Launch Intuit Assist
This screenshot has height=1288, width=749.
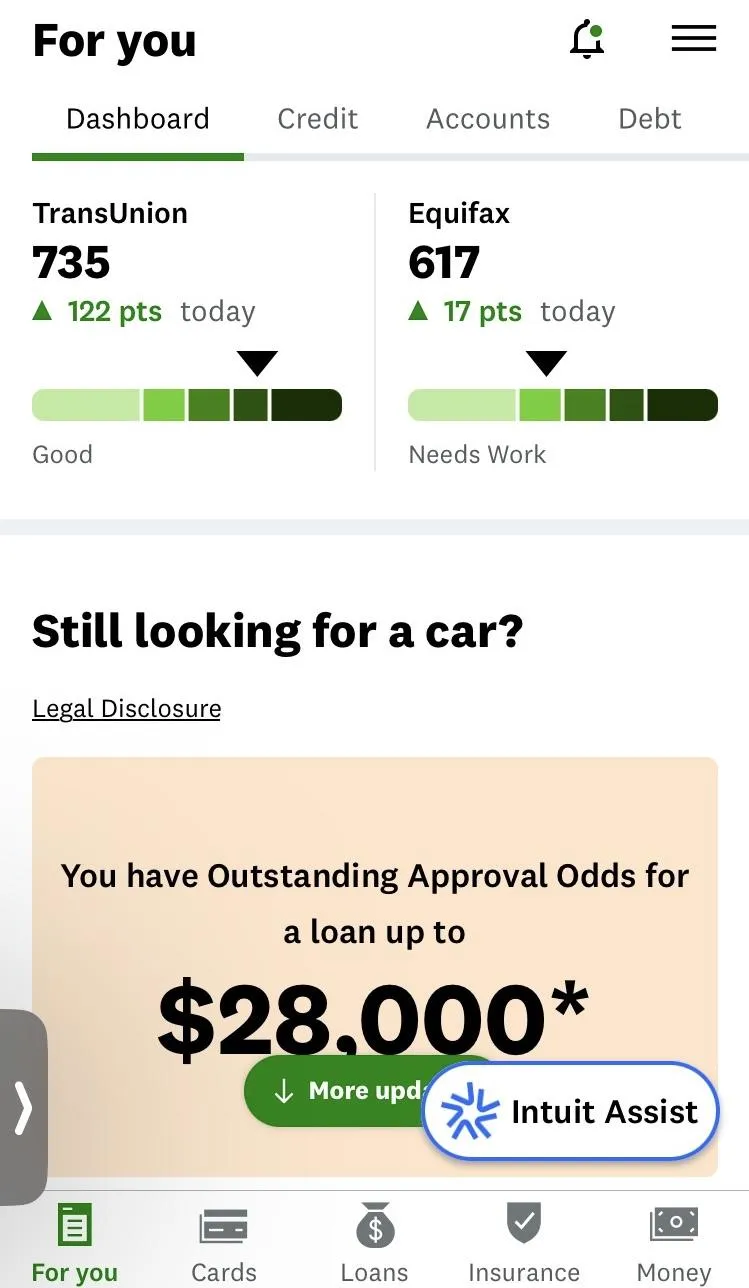pyautogui.click(x=571, y=1112)
